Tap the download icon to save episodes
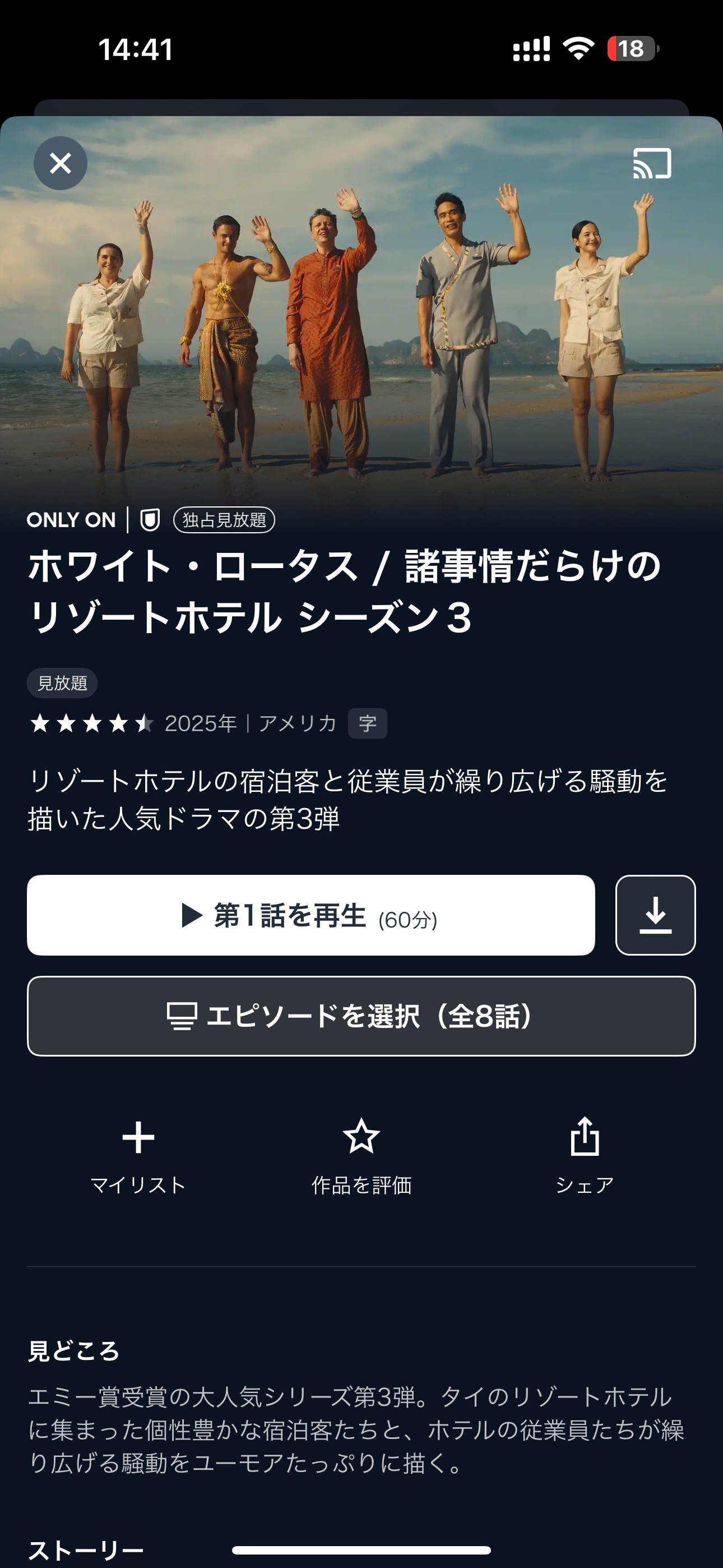Viewport: 723px width, 1568px height. coord(655,914)
